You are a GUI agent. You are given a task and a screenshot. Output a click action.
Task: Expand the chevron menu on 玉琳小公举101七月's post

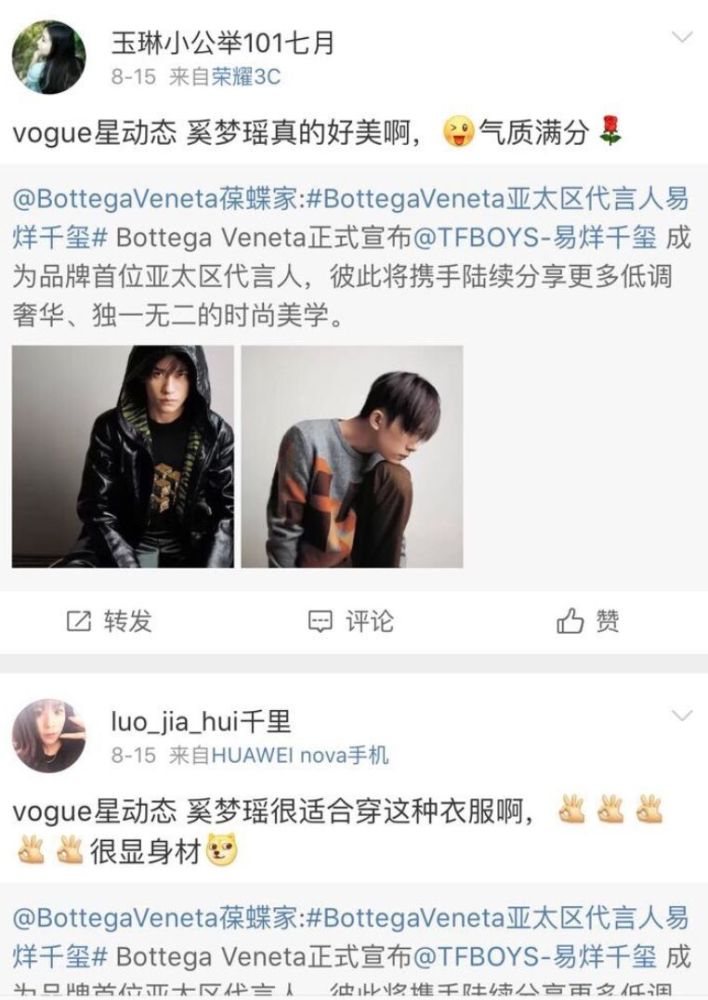(x=682, y=38)
